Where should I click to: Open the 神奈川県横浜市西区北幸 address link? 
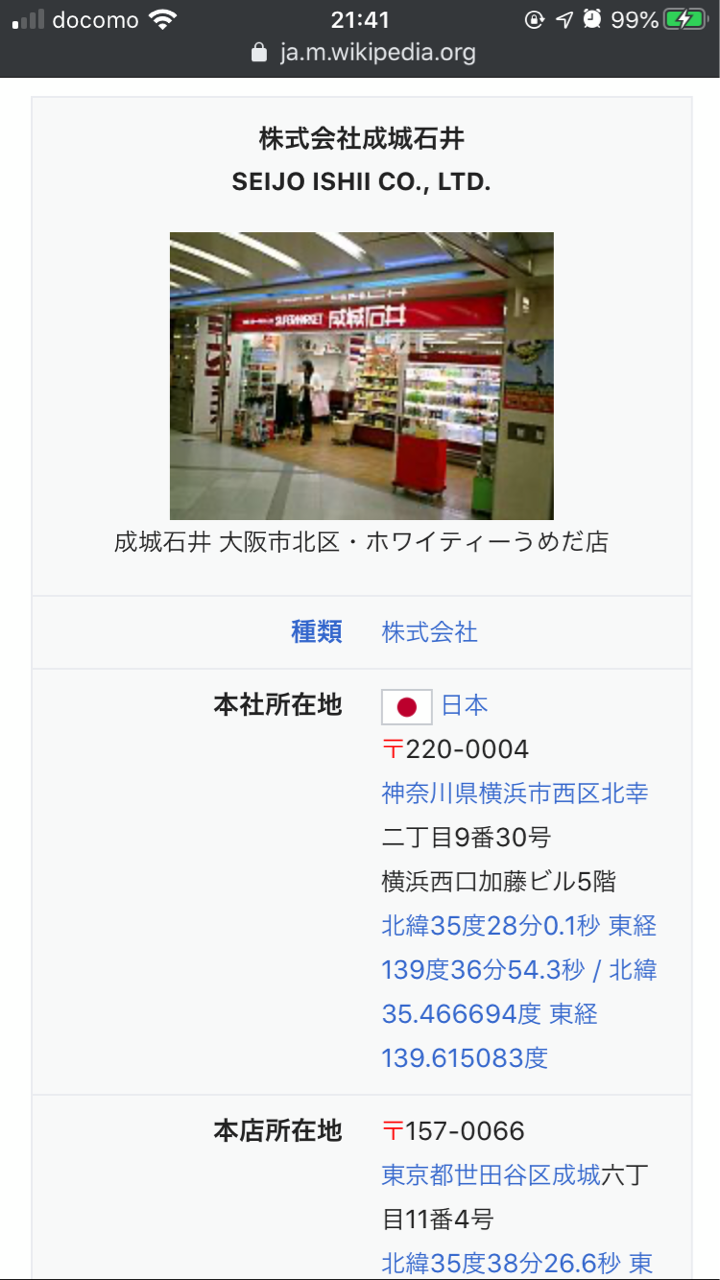point(514,793)
